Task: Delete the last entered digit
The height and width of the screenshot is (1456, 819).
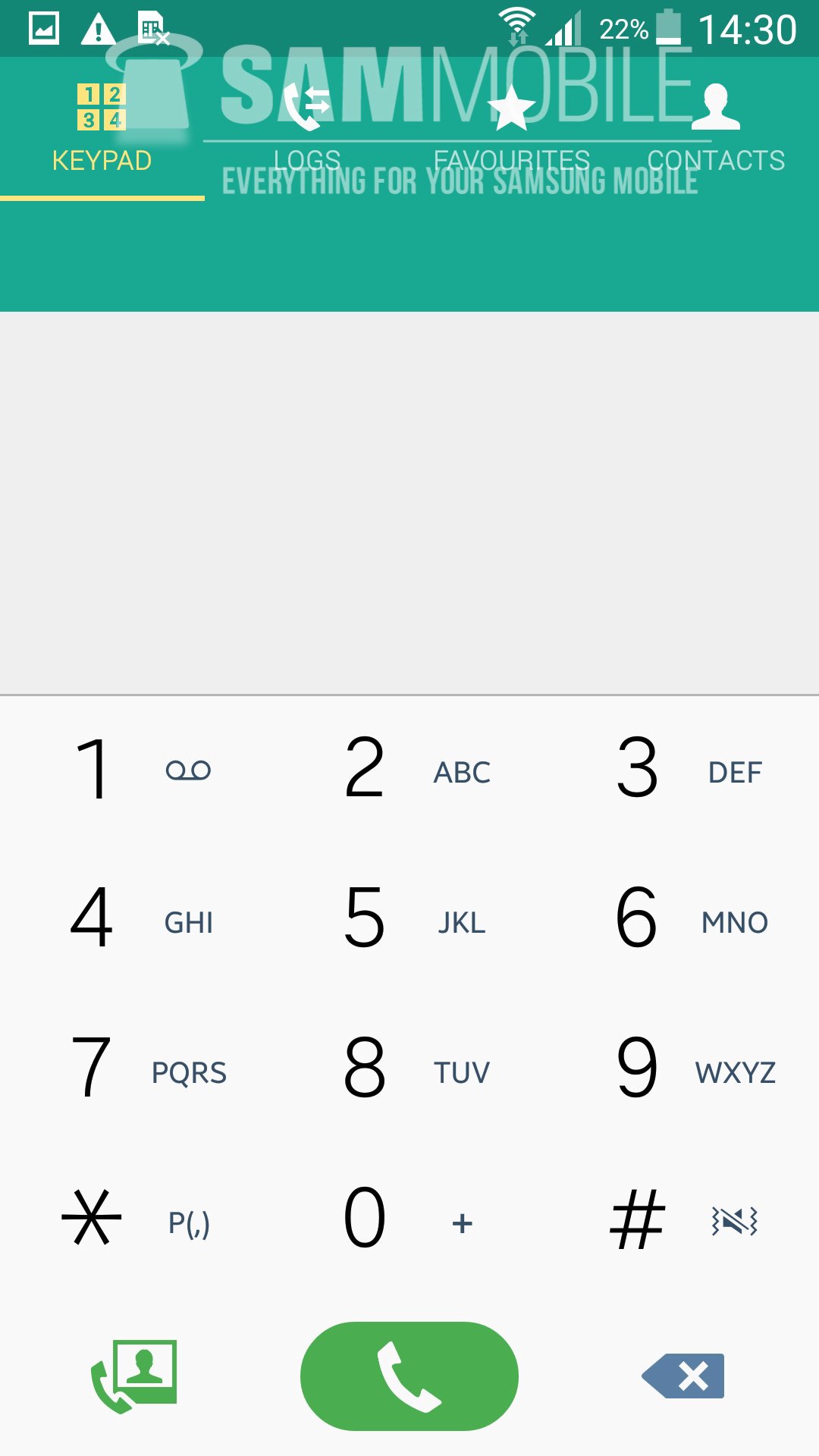Action: 683,1376
